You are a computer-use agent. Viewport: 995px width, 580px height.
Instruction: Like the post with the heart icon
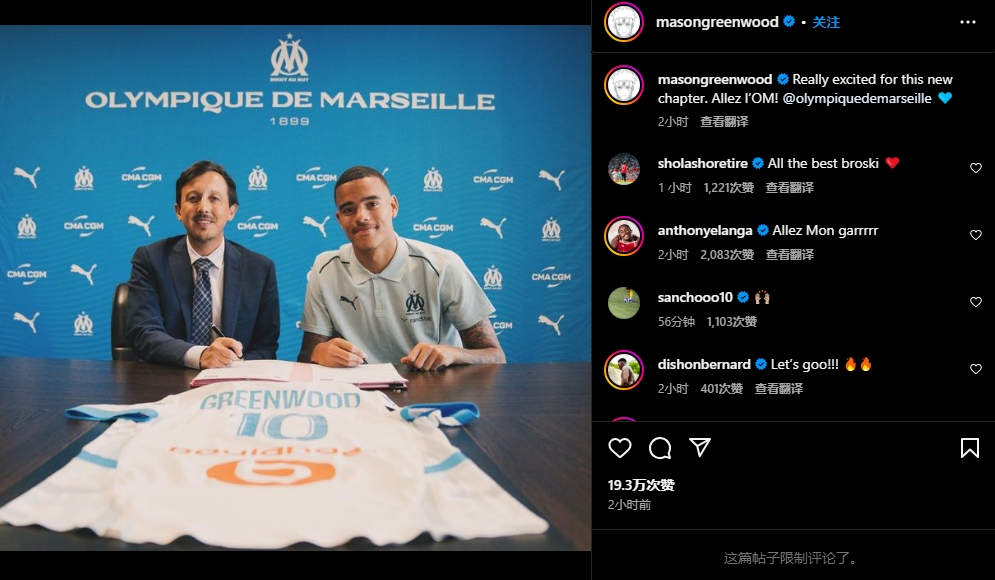[620, 448]
